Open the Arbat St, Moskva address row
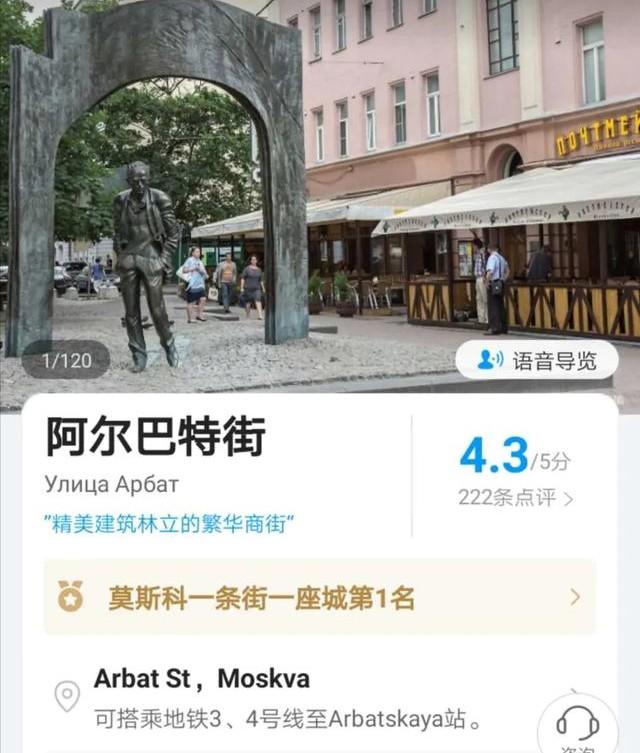The width and height of the screenshot is (640, 753). (x=300, y=697)
